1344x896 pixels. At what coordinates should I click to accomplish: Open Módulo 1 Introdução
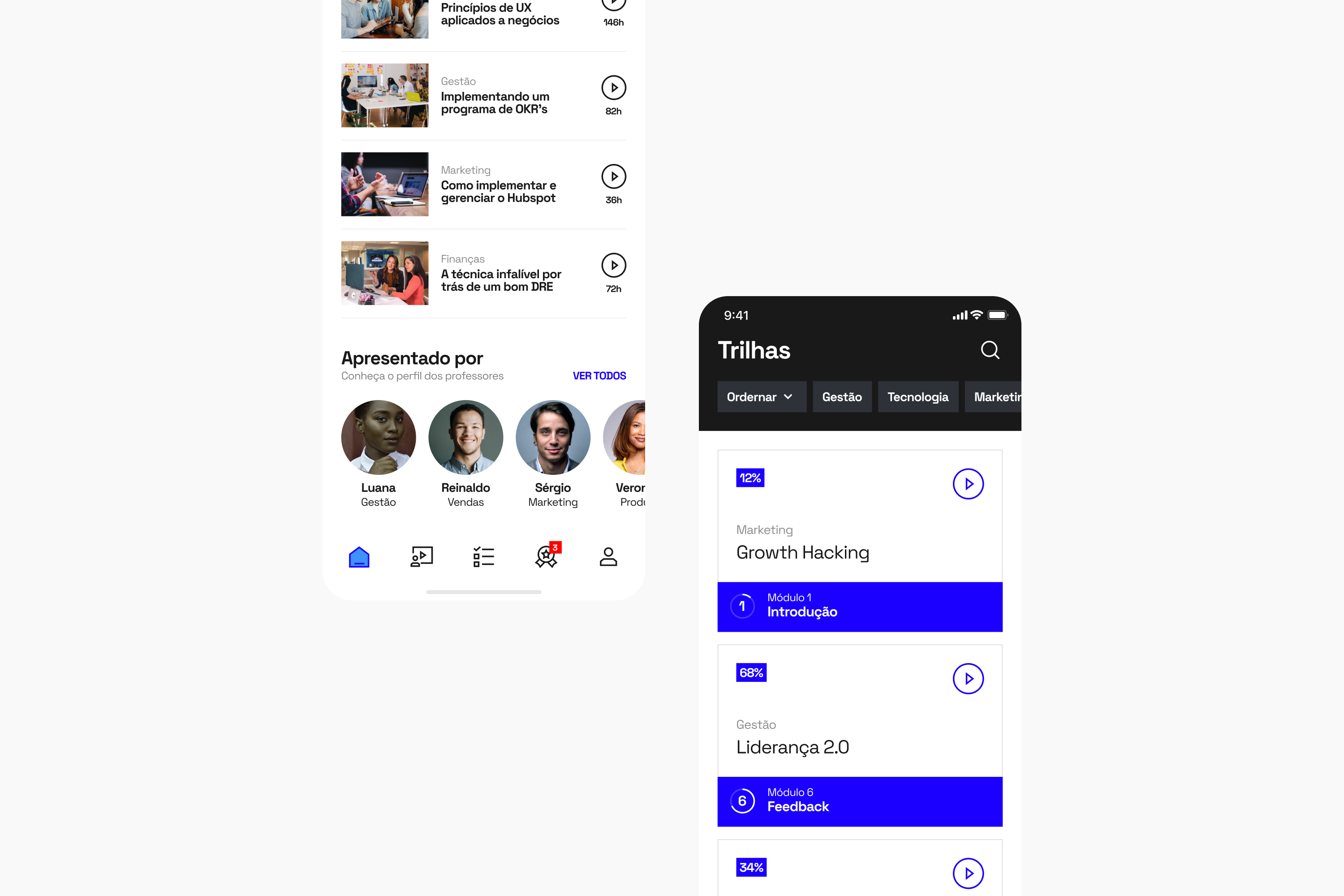click(860, 607)
